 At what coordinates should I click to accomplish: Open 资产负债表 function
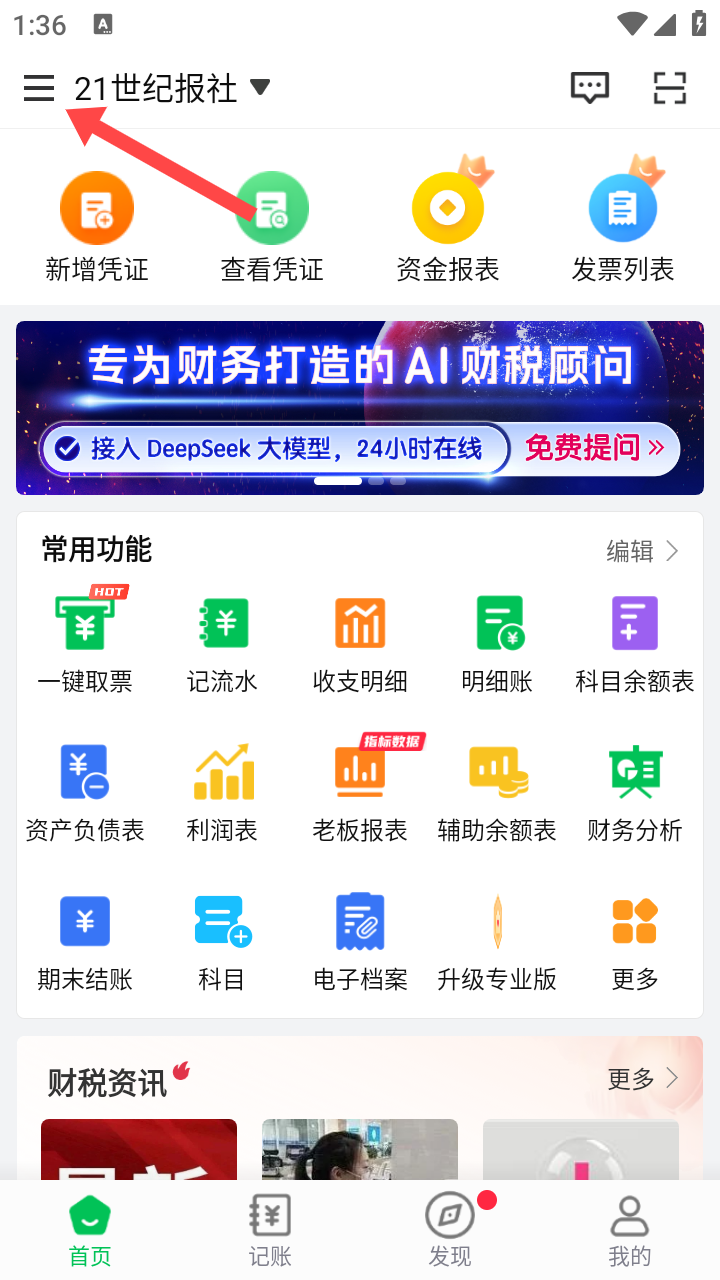85,790
